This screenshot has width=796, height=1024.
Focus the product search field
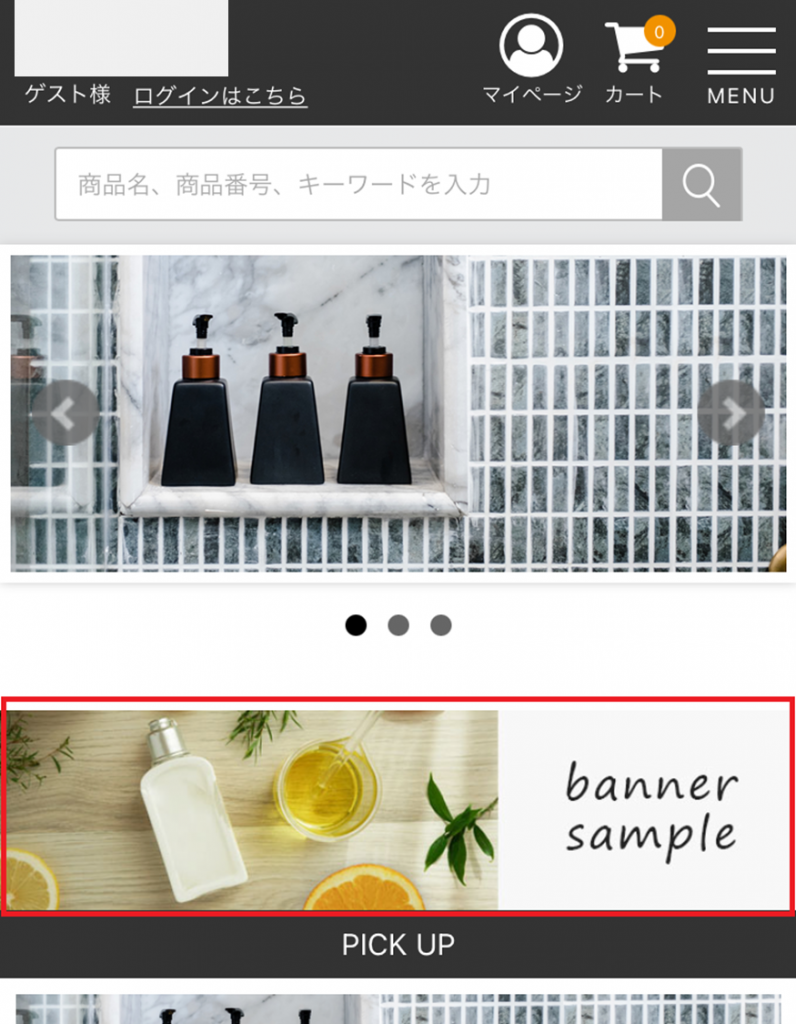pos(359,184)
